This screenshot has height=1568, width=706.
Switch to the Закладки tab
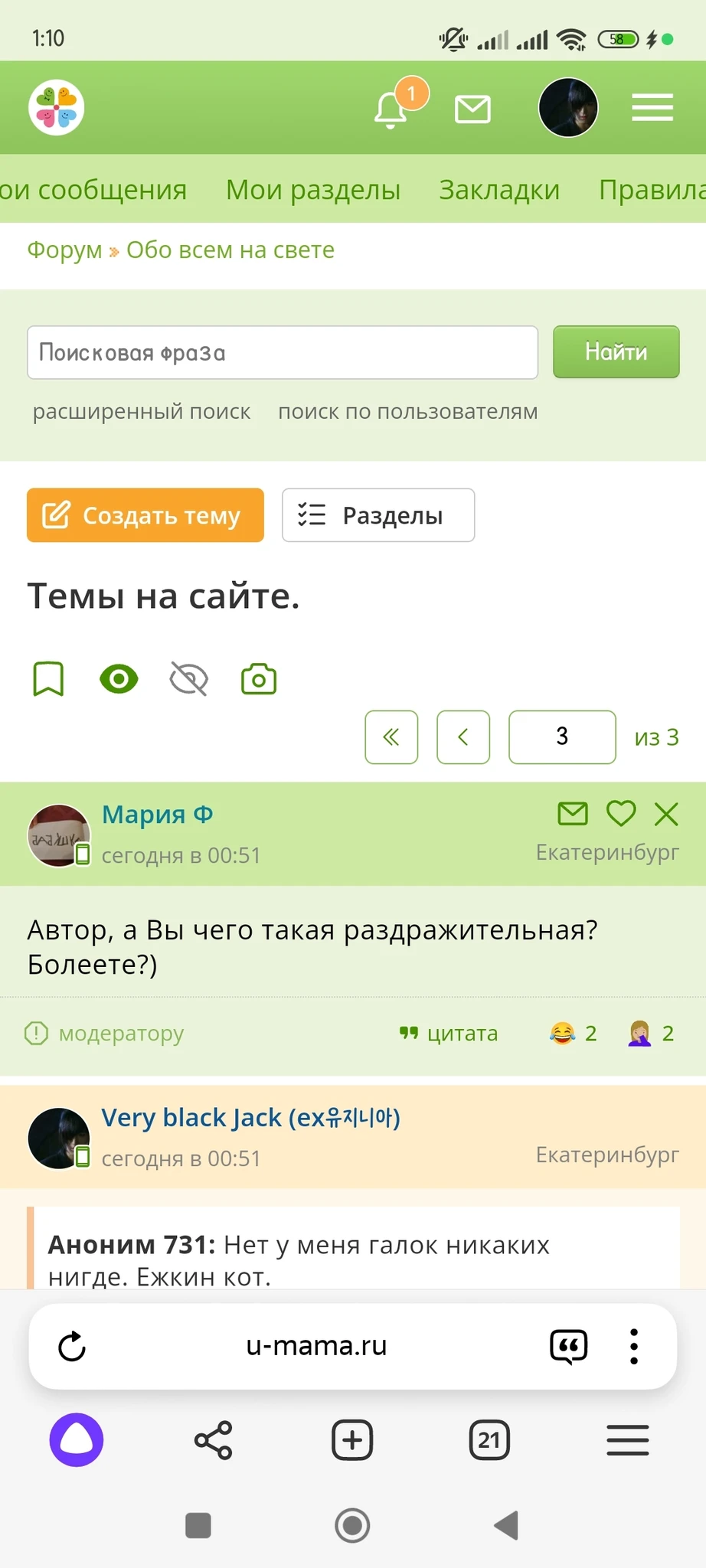[499, 190]
